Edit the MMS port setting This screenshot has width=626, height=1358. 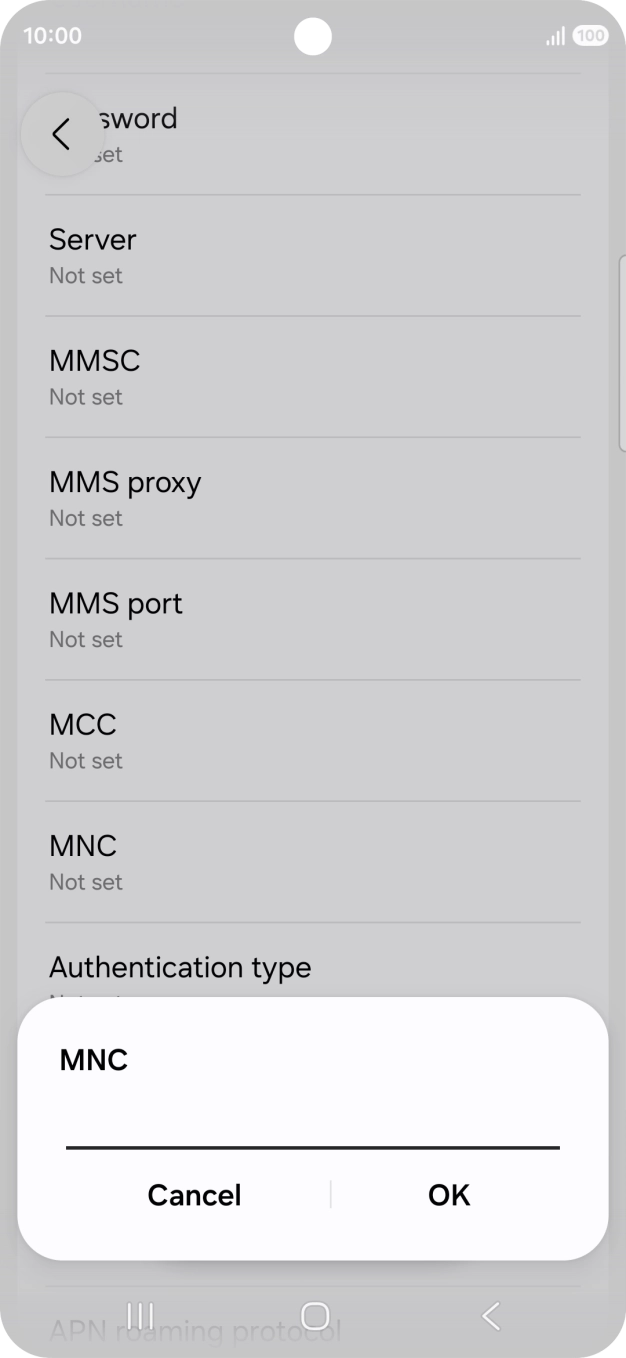coord(312,619)
